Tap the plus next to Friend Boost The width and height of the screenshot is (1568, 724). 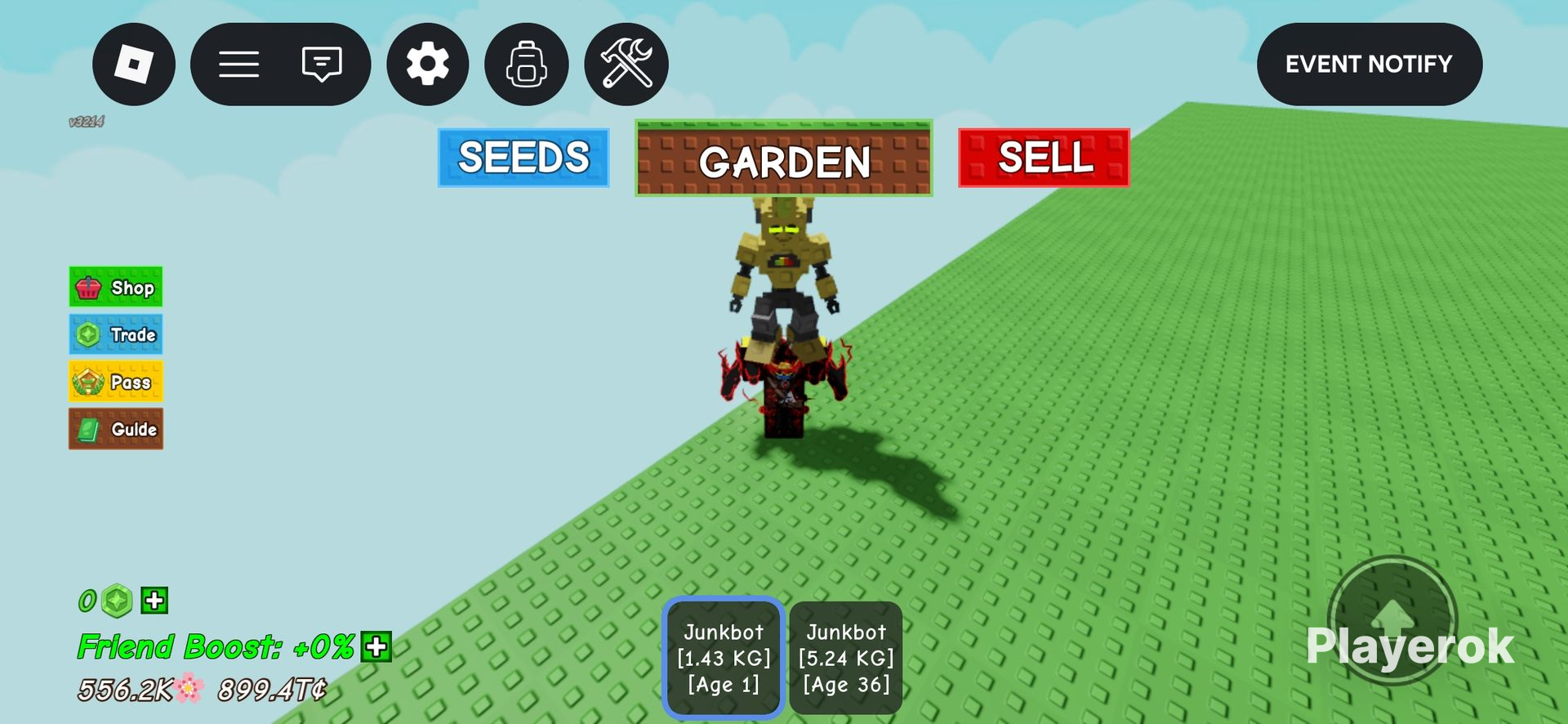(376, 647)
